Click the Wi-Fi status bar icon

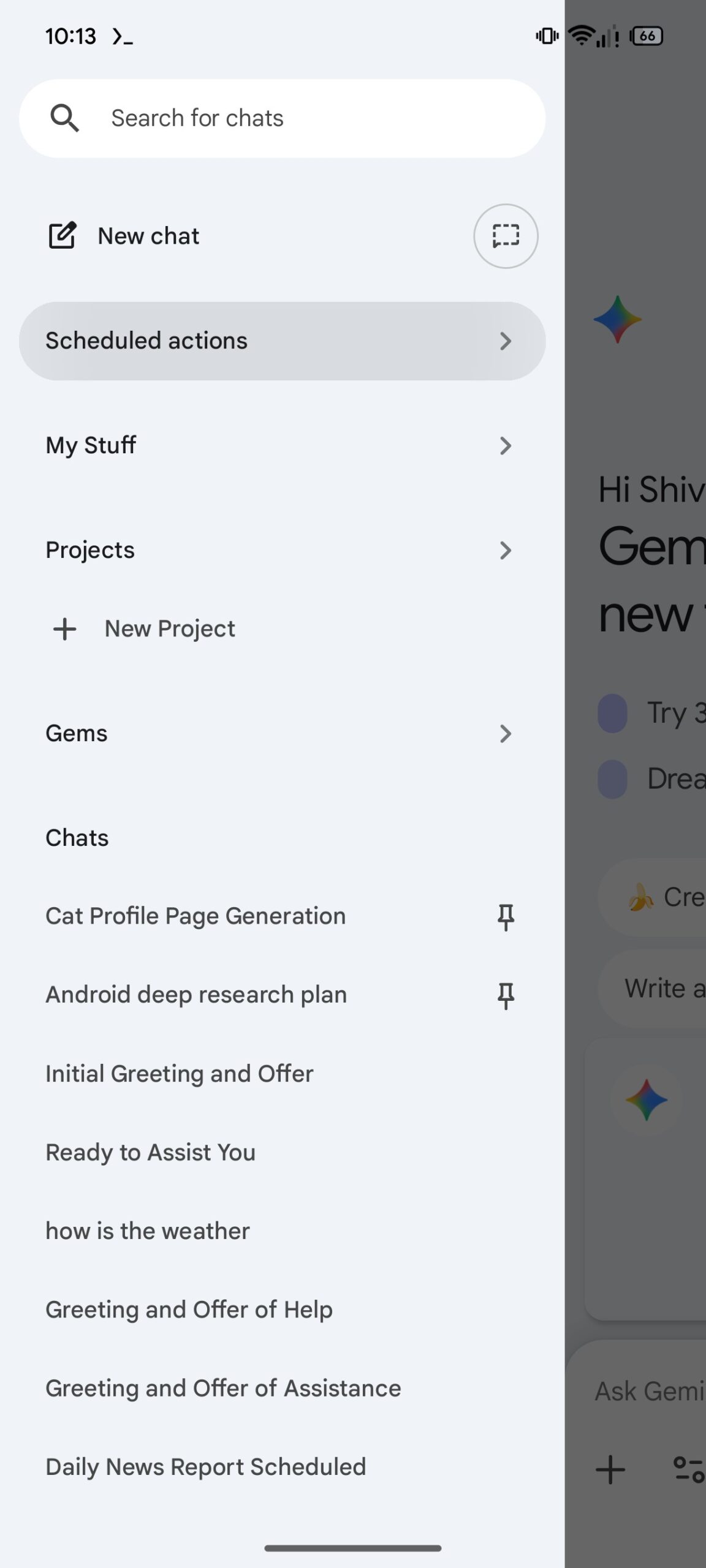[582, 36]
